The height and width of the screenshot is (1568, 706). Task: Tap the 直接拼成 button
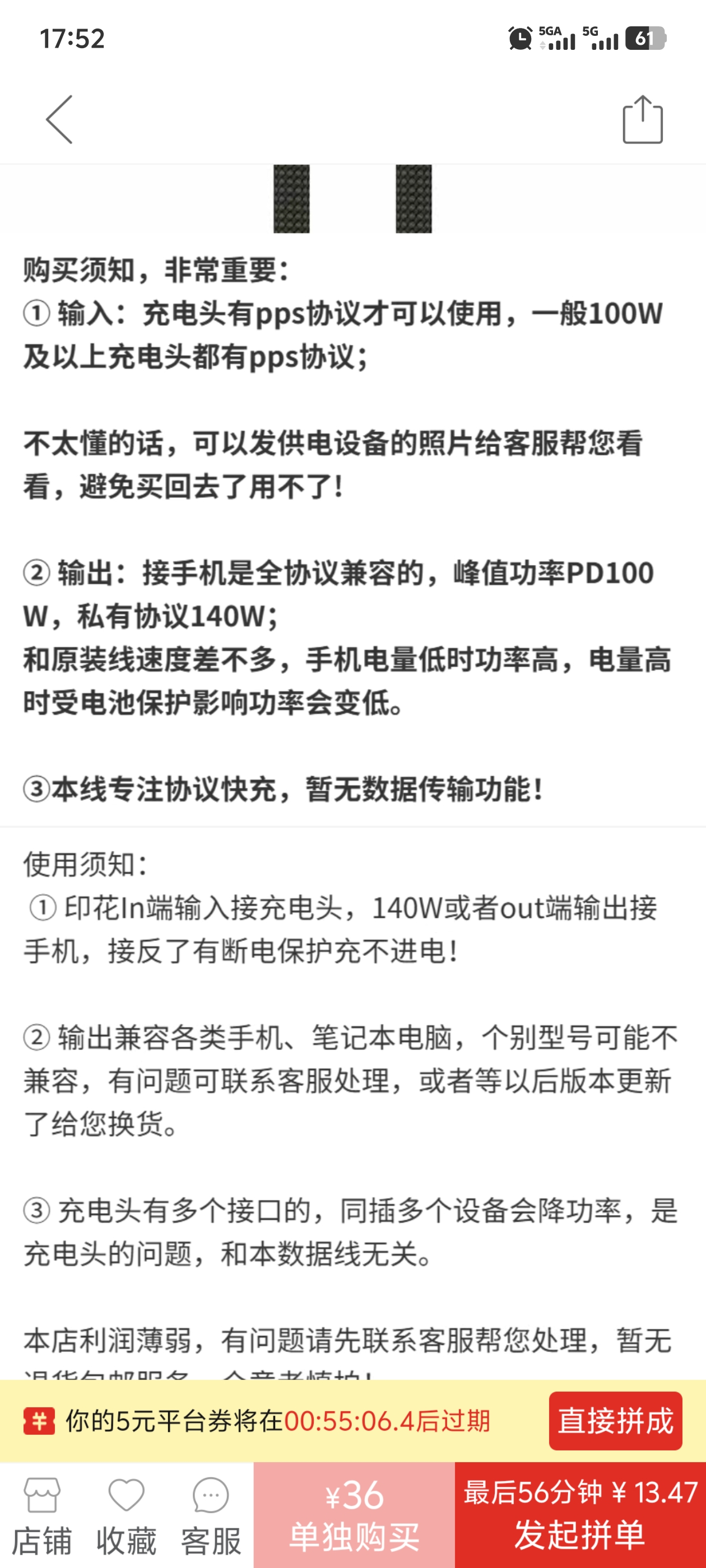615,1420
